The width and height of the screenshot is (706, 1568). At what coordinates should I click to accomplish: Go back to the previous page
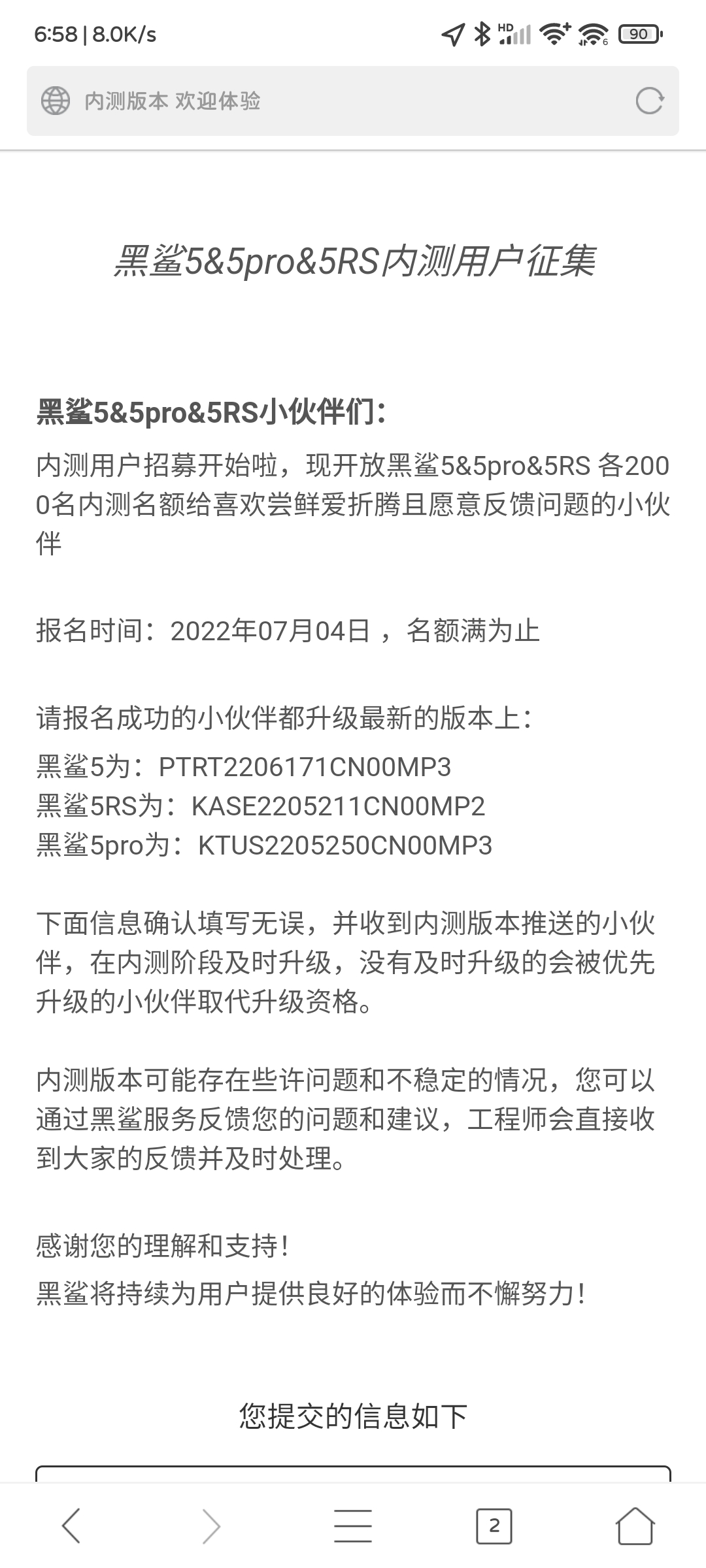tap(71, 1526)
